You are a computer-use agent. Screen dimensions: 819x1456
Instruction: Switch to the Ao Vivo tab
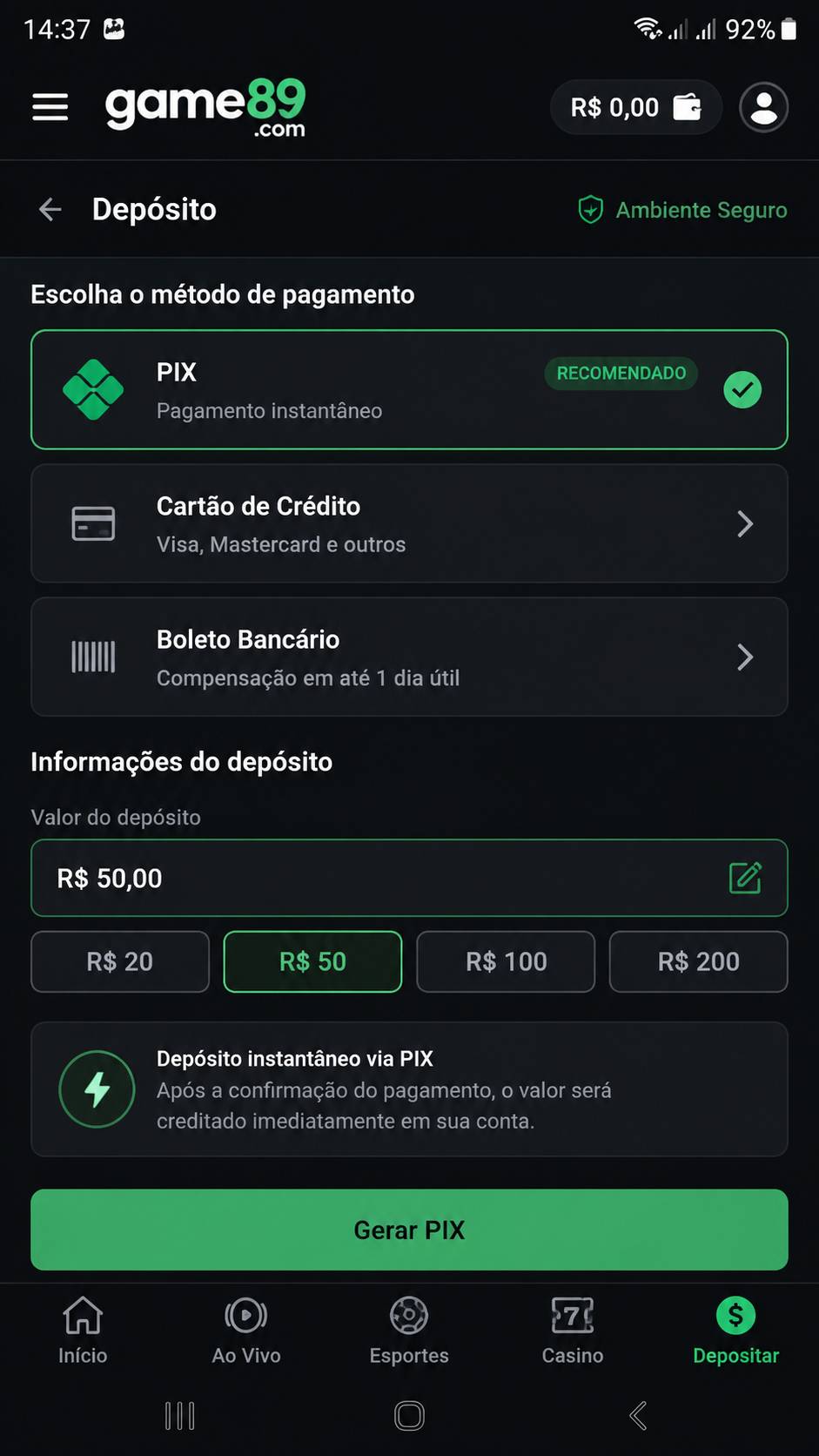click(x=246, y=1331)
